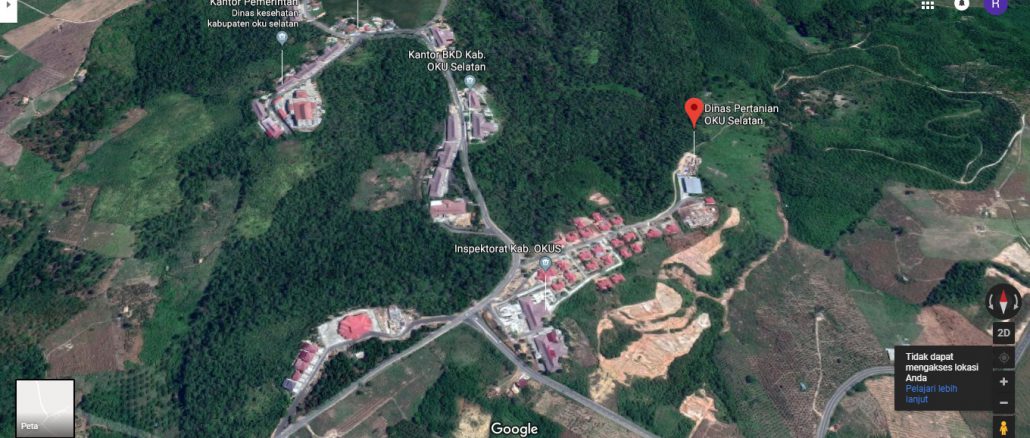Switch the map to 2D view
The width and height of the screenshot is (1030, 438).
tap(1004, 333)
